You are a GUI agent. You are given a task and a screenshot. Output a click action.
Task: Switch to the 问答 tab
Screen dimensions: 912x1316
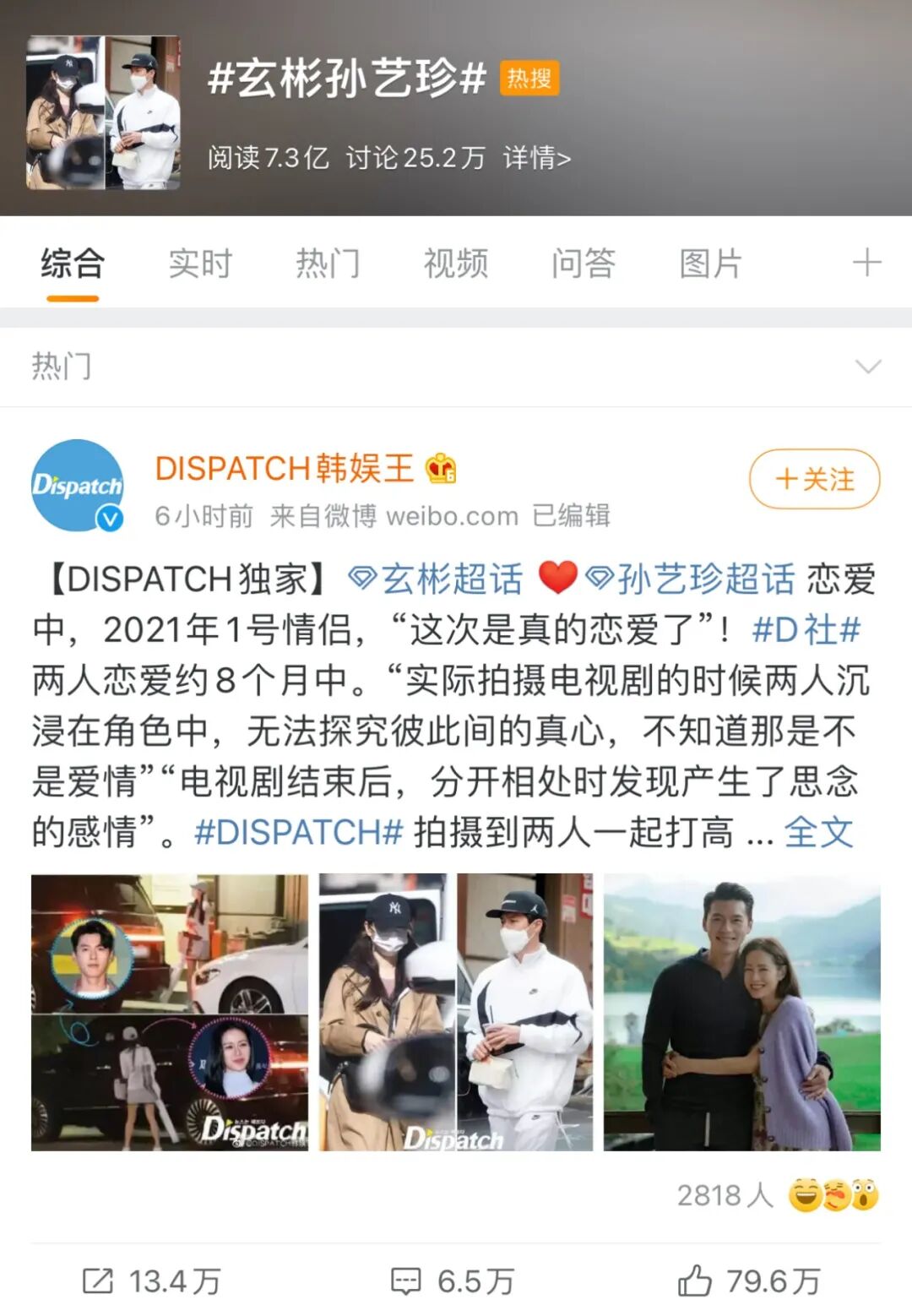click(584, 264)
